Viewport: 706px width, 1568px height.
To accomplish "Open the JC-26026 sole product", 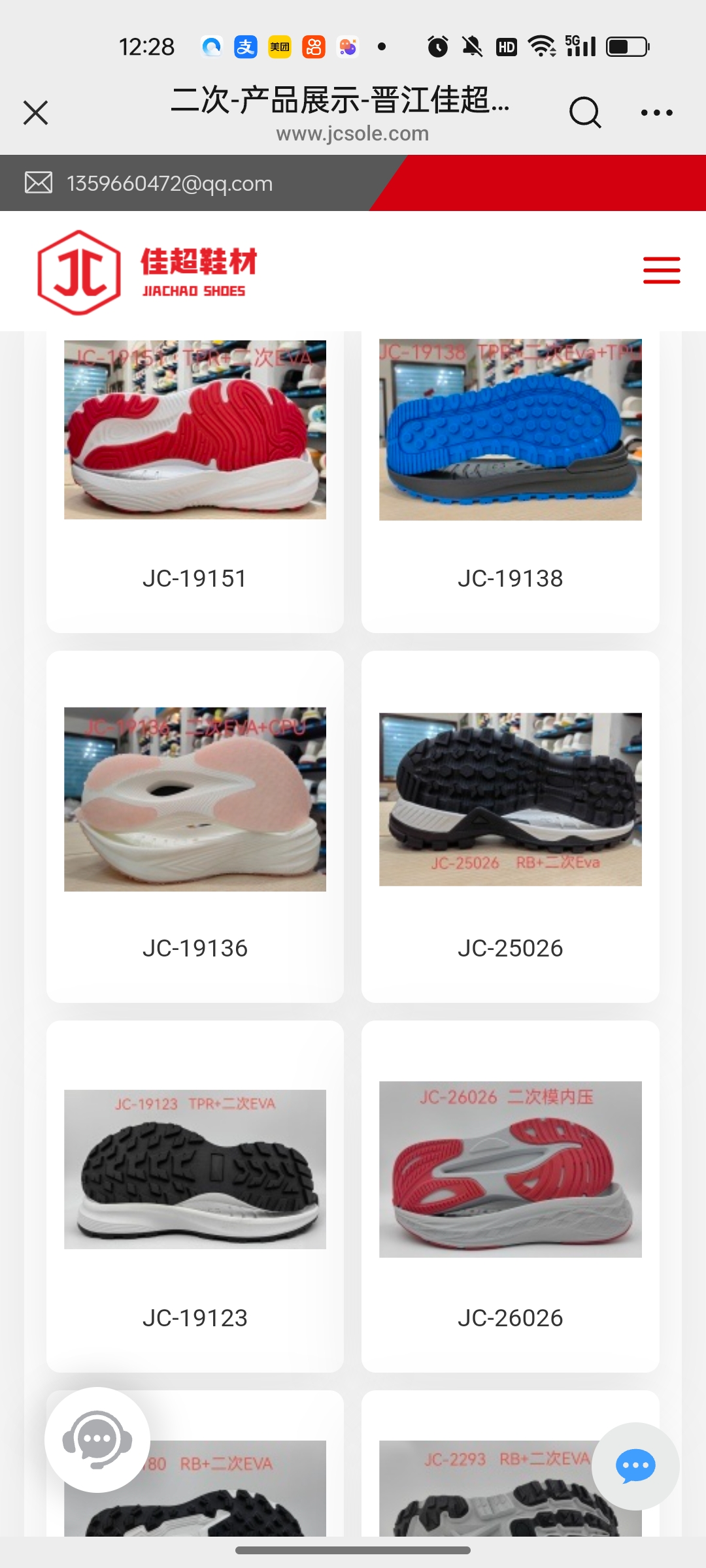I will pos(510,1196).
